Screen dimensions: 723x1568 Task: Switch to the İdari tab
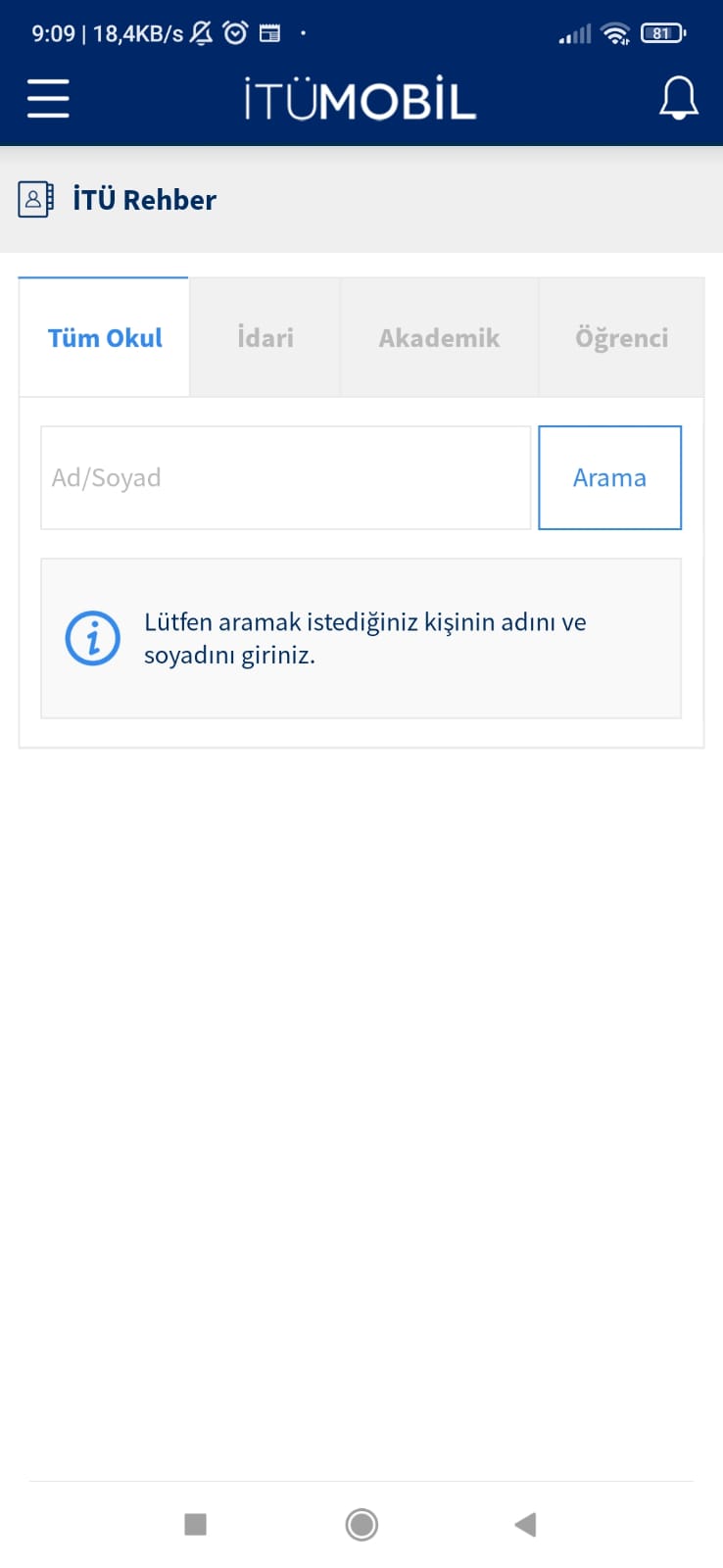(x=265, y=337)
